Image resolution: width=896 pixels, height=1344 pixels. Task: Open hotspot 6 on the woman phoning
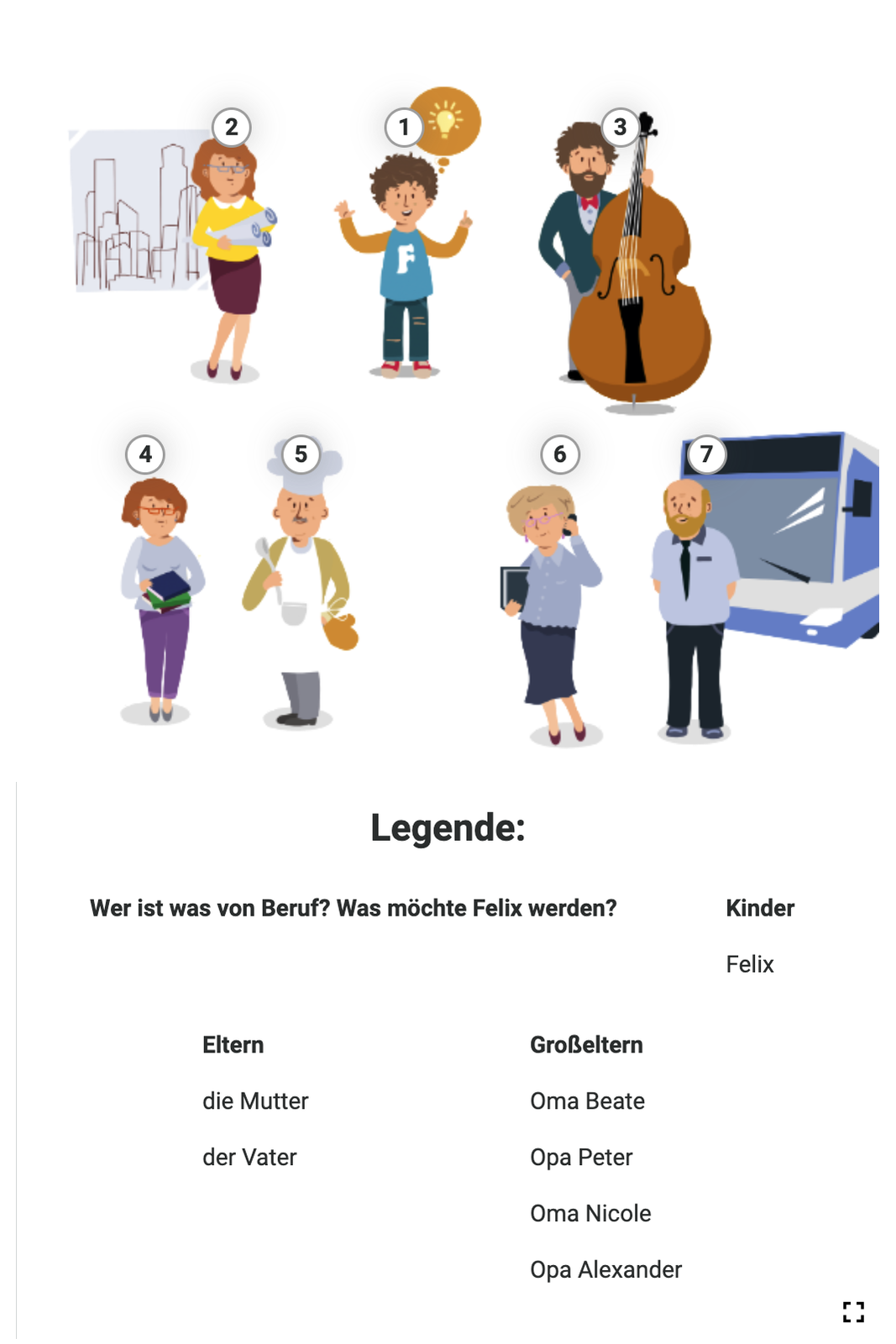point(560,454)
